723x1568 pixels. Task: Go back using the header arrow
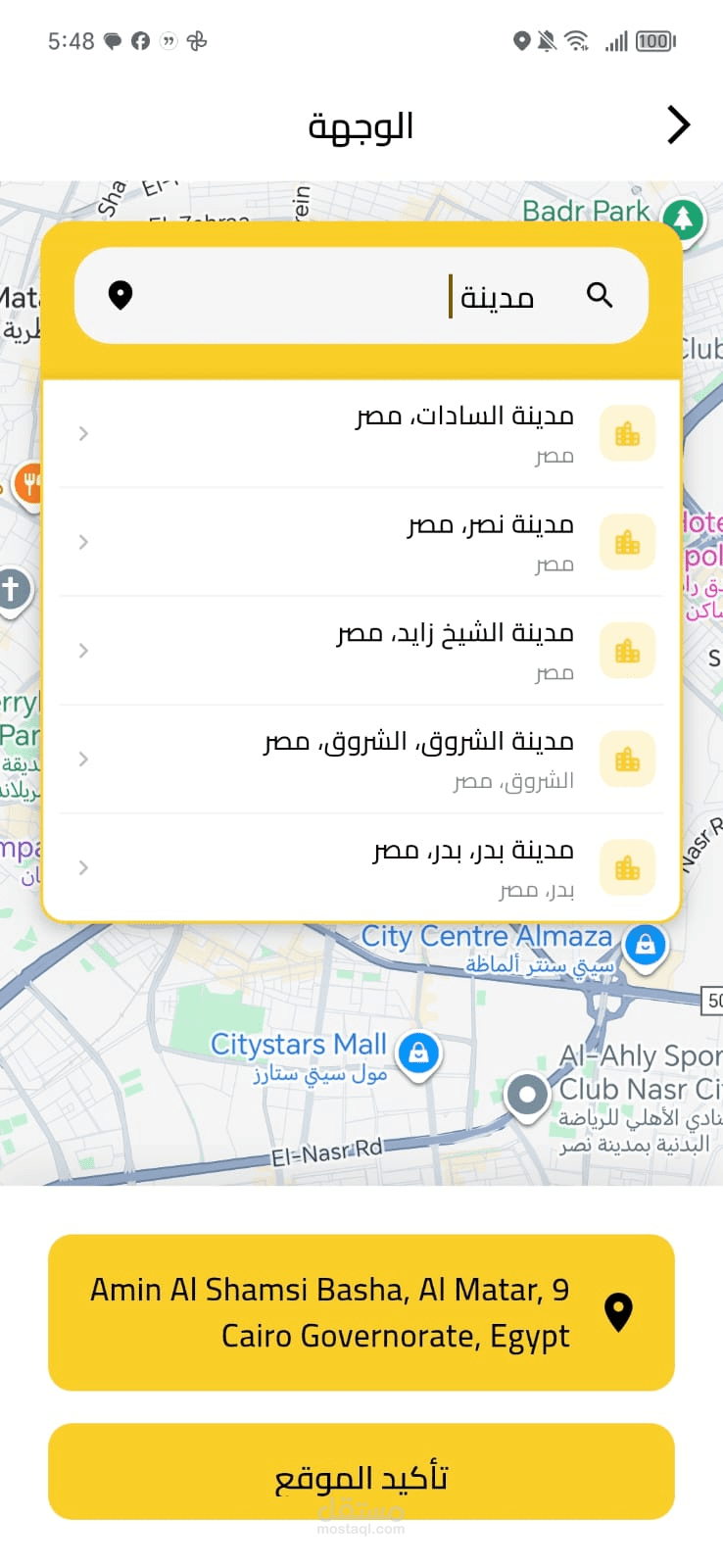click(678, 125)
